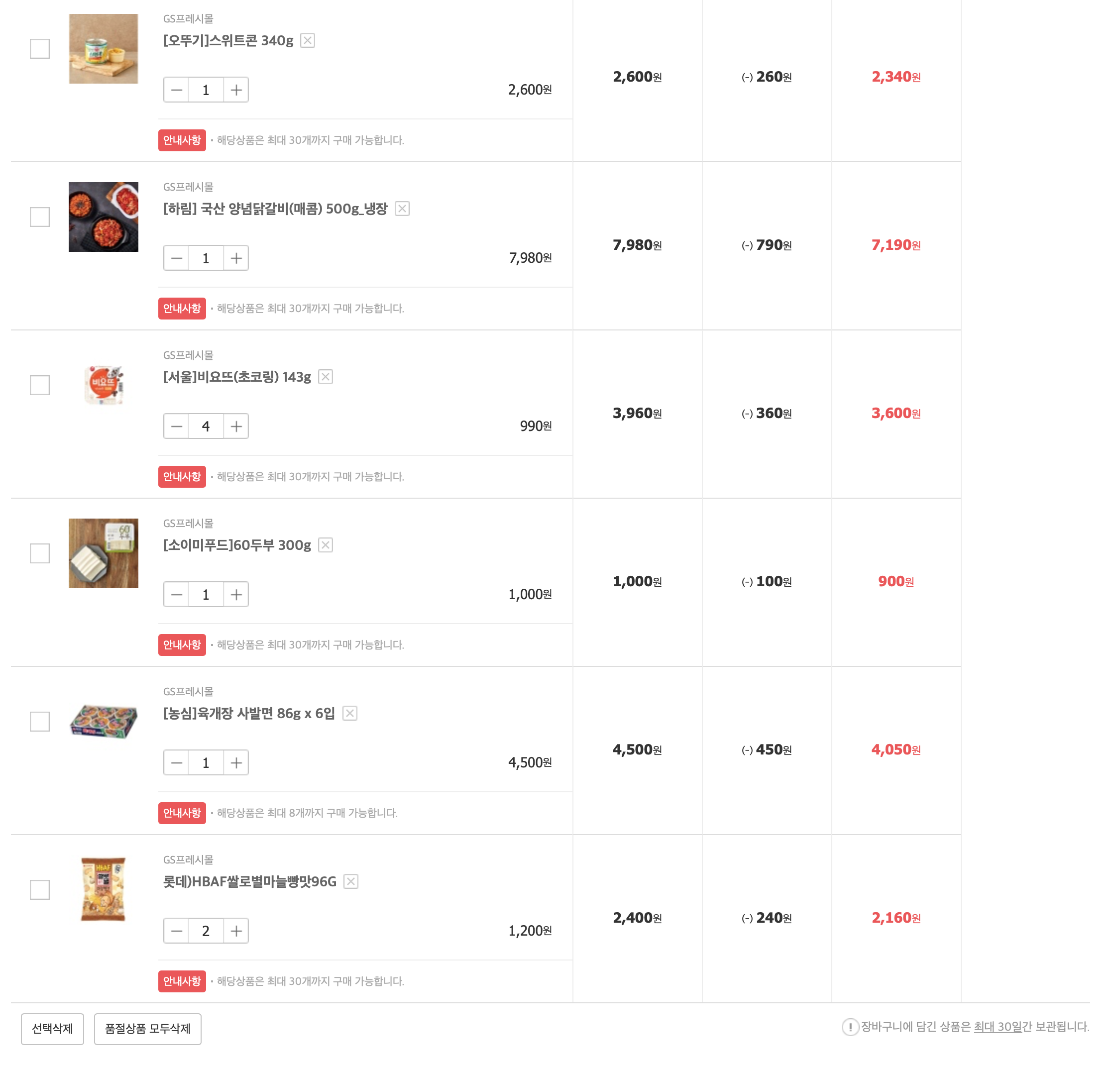
Task: Check the box for 하림 국산 양념닭갈비
Action: (x=39, y=217)
